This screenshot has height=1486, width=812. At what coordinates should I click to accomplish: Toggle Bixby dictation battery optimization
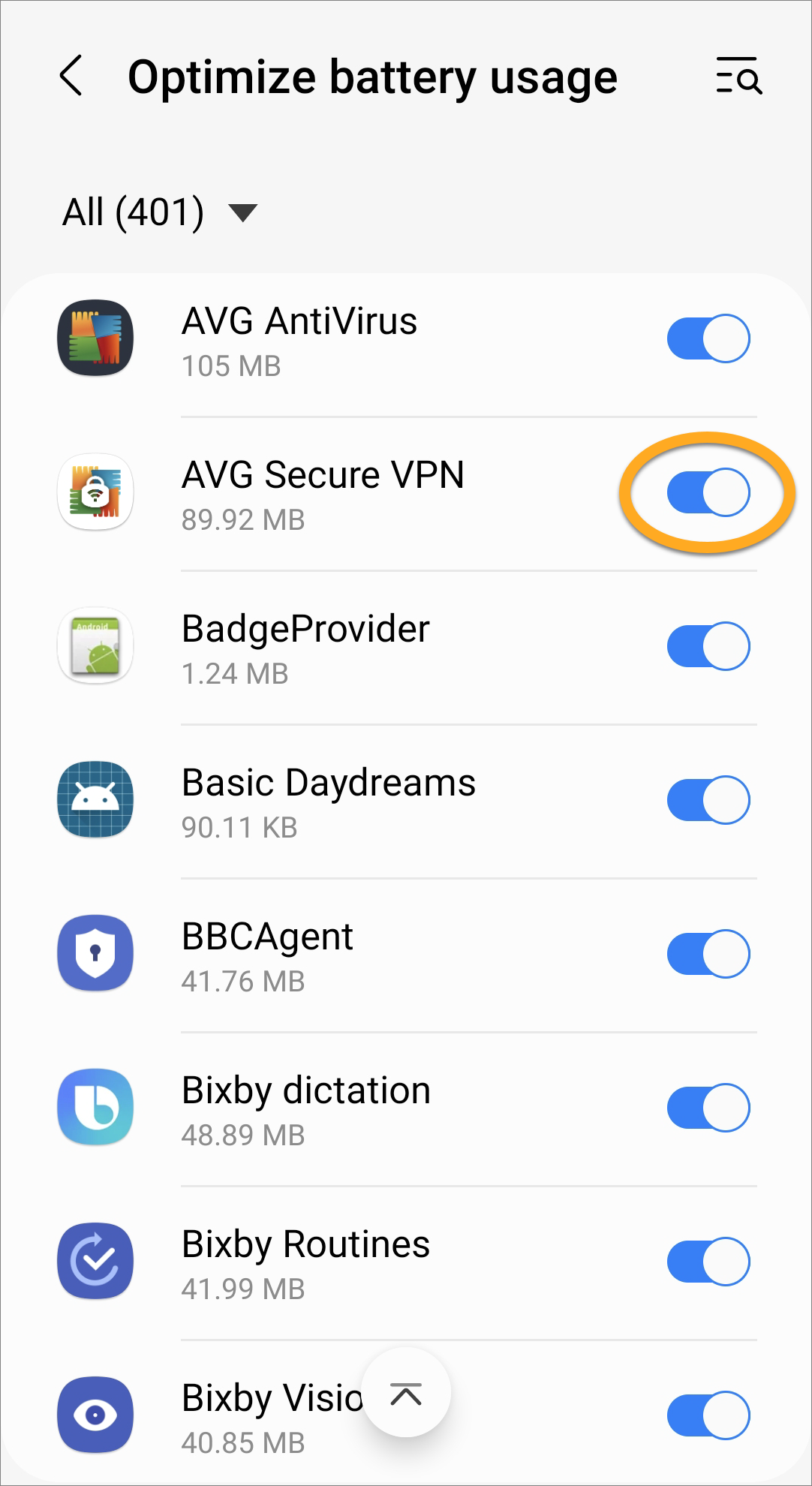pyautogui.click(x=708, y=1108)
